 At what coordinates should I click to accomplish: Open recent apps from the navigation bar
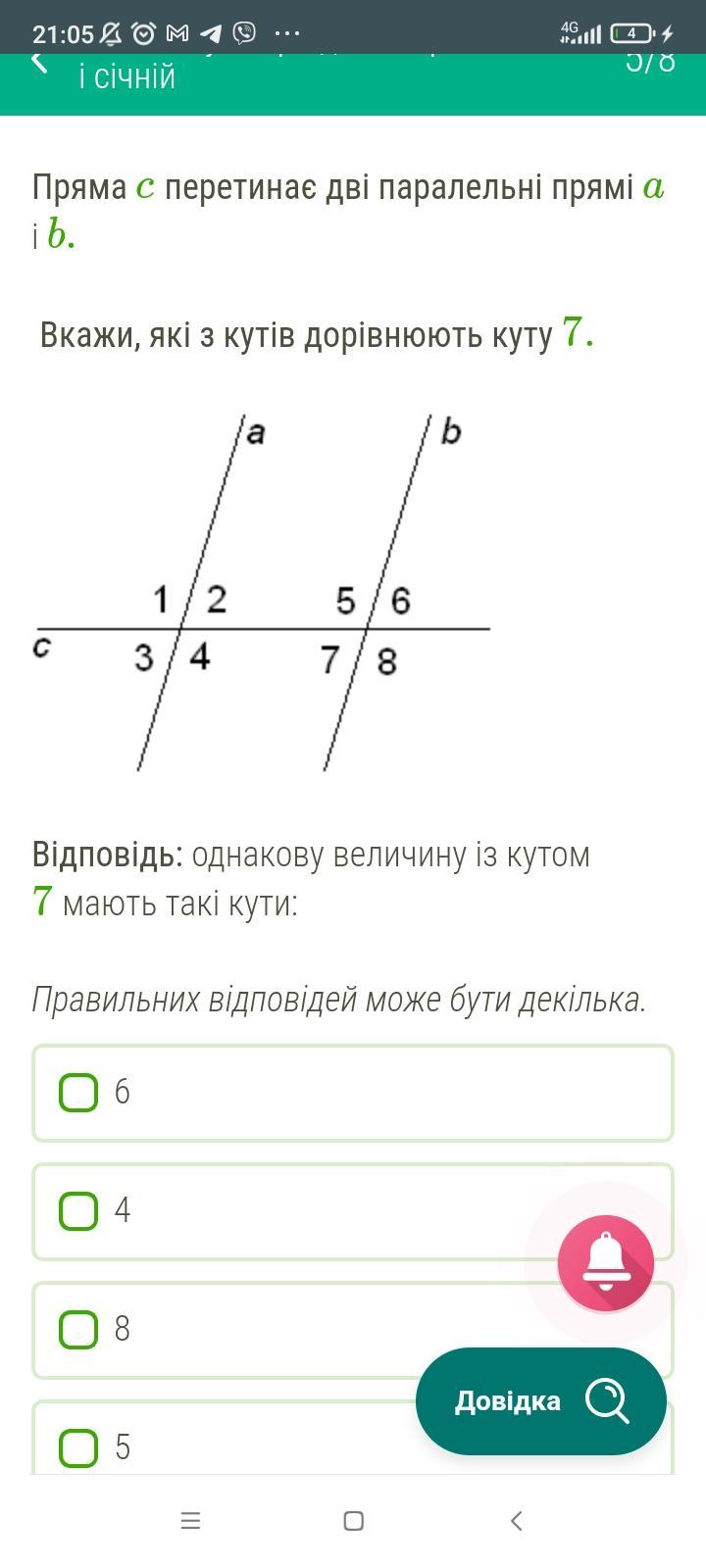pyautogui.click(x=191, y=1521)
